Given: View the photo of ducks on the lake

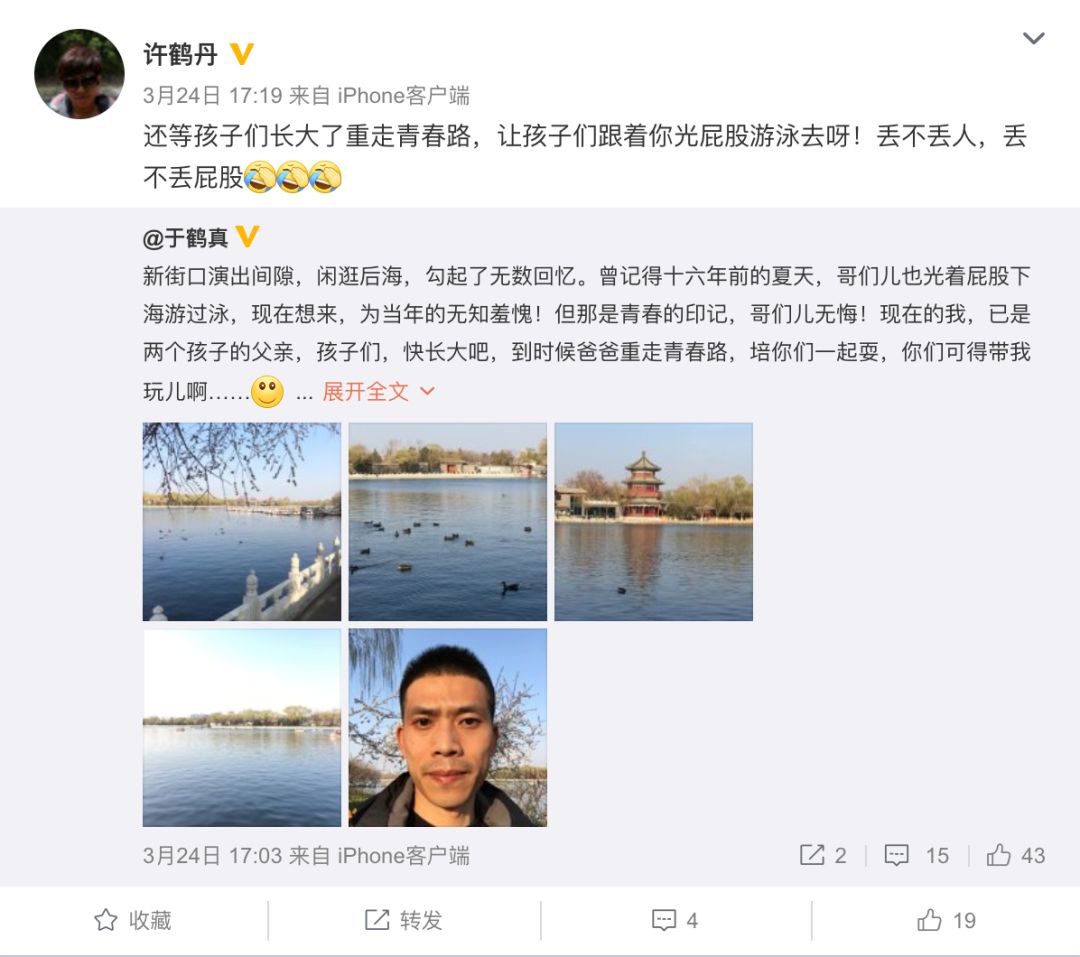Looking at the screenshot, I should click(448, 522).
